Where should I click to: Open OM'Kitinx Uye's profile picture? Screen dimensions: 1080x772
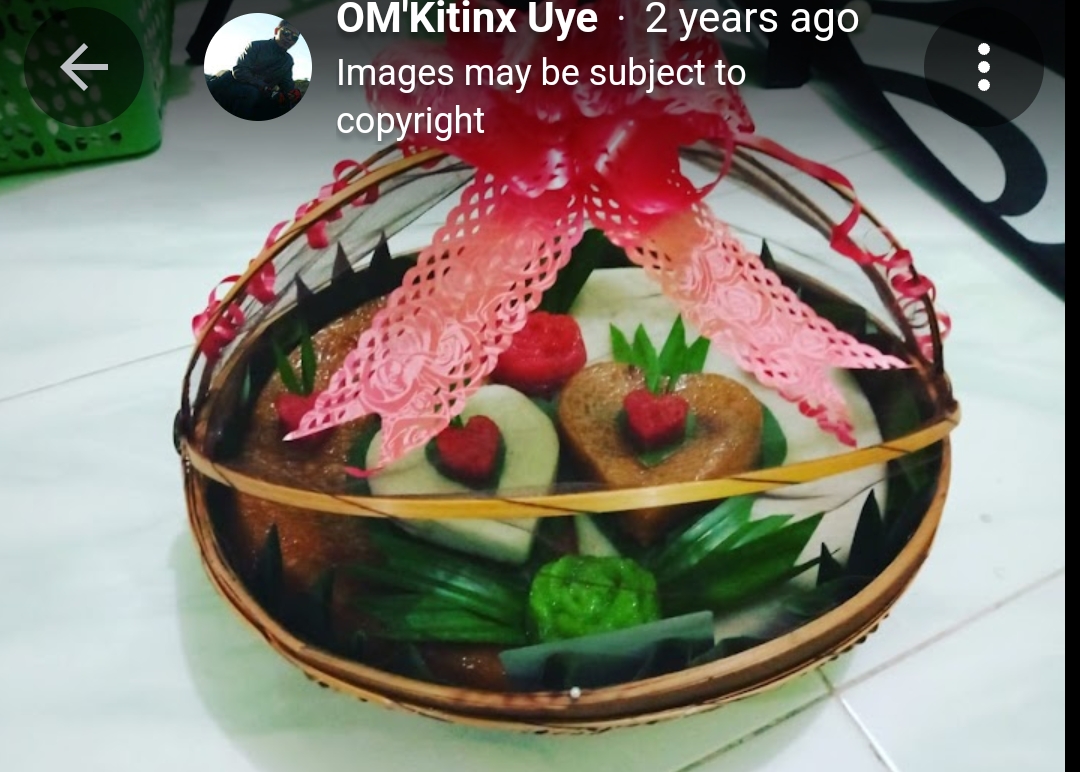258,67
